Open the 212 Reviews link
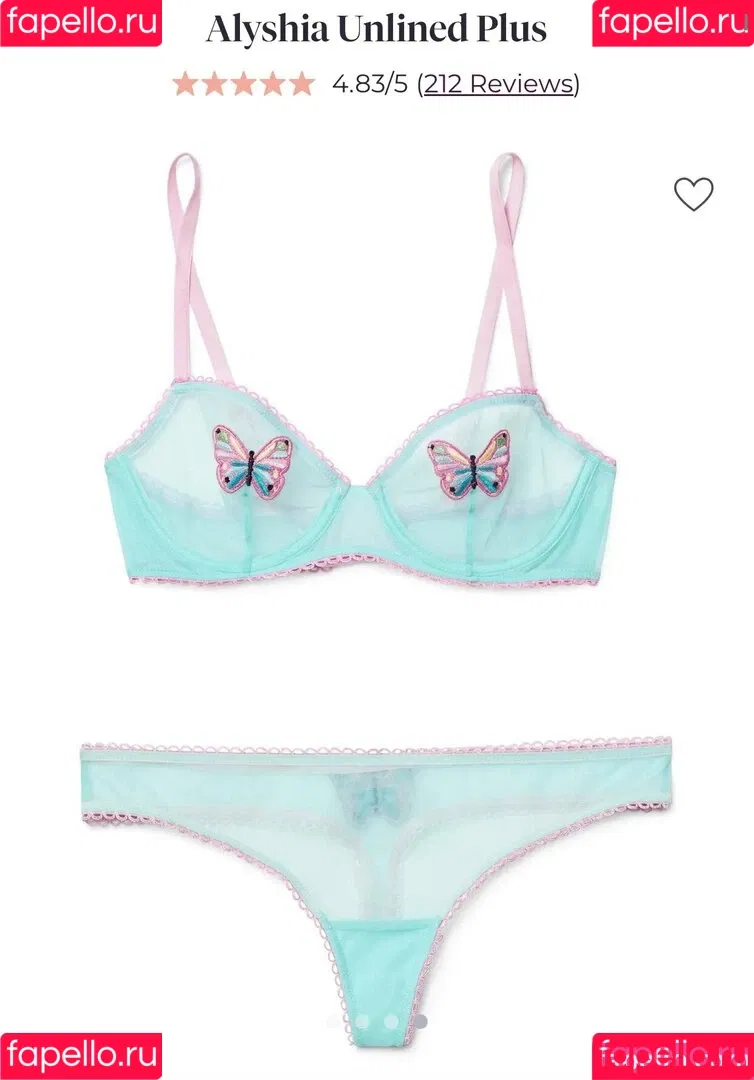The image size is (754, 1080). 498,83
